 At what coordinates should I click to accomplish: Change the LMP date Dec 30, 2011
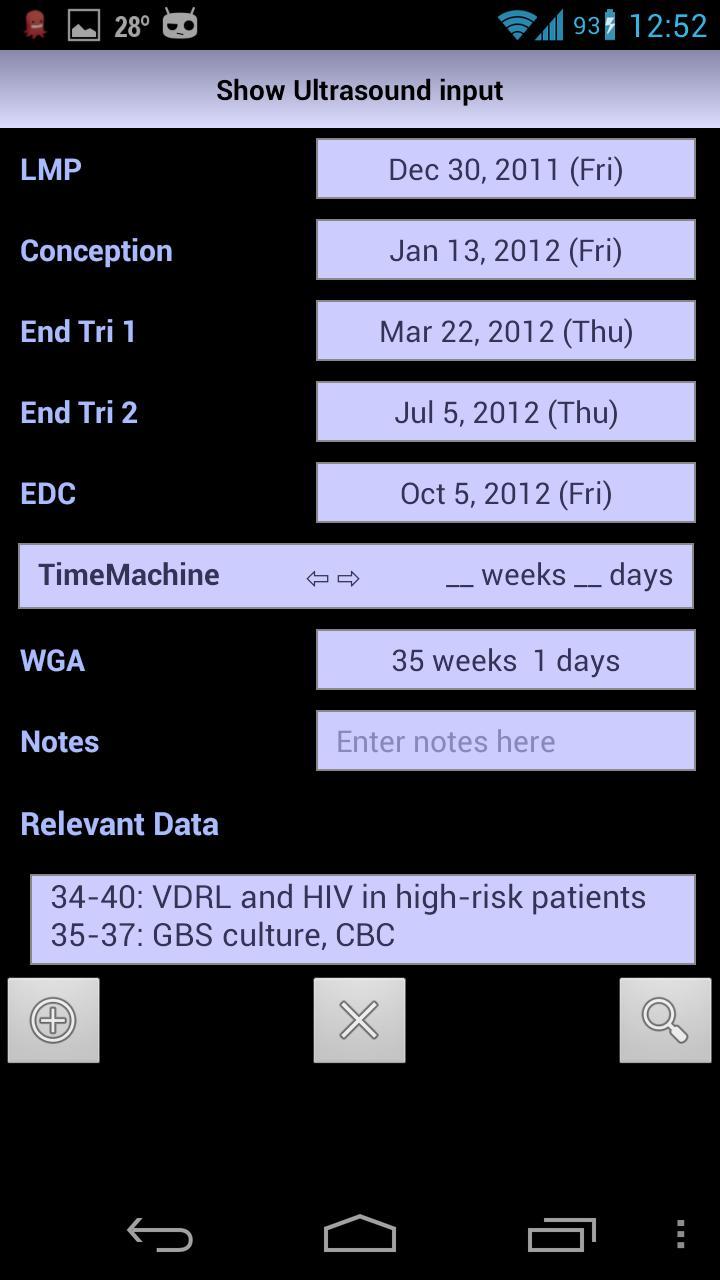click(505, 169)
